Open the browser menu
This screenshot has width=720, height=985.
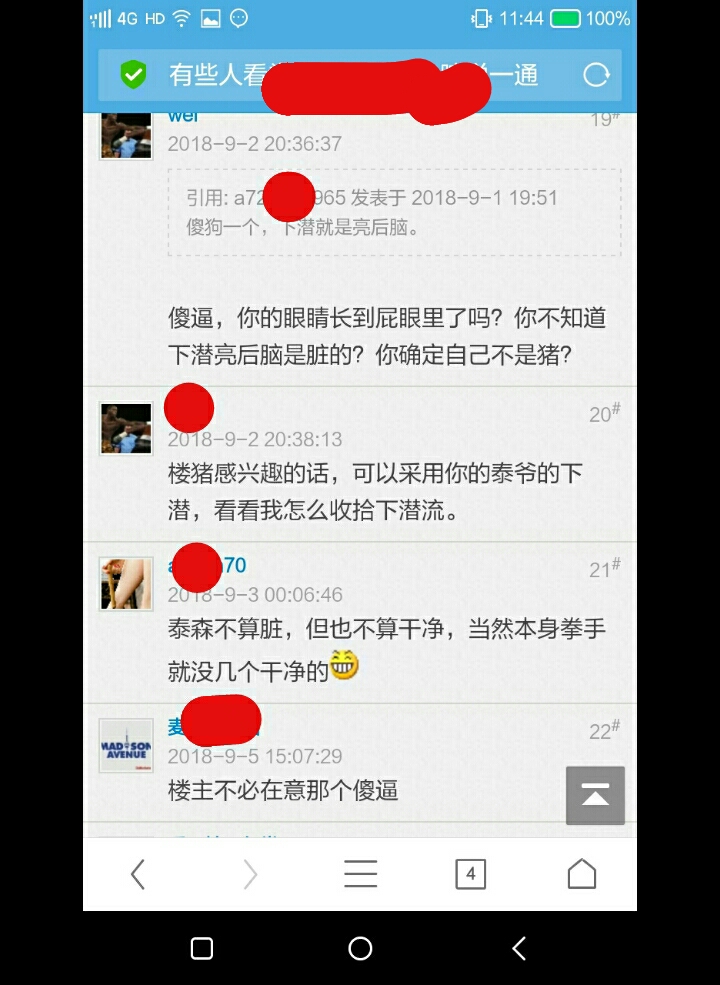click(x=360, y=875)
